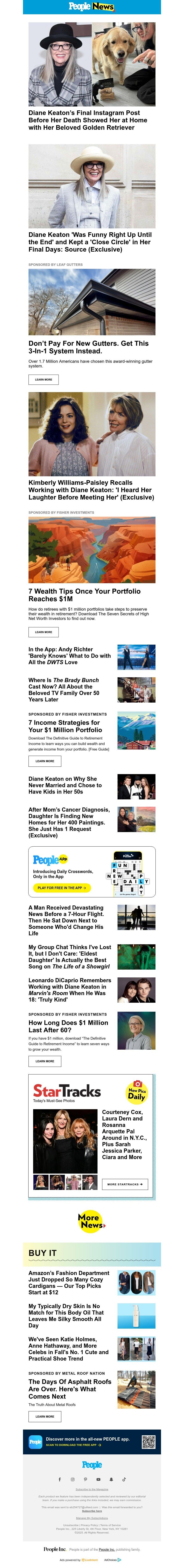Screen dimensions: 184x1568
Task: Open the People Instagram icon
Action: click(x=72, y=1479)
